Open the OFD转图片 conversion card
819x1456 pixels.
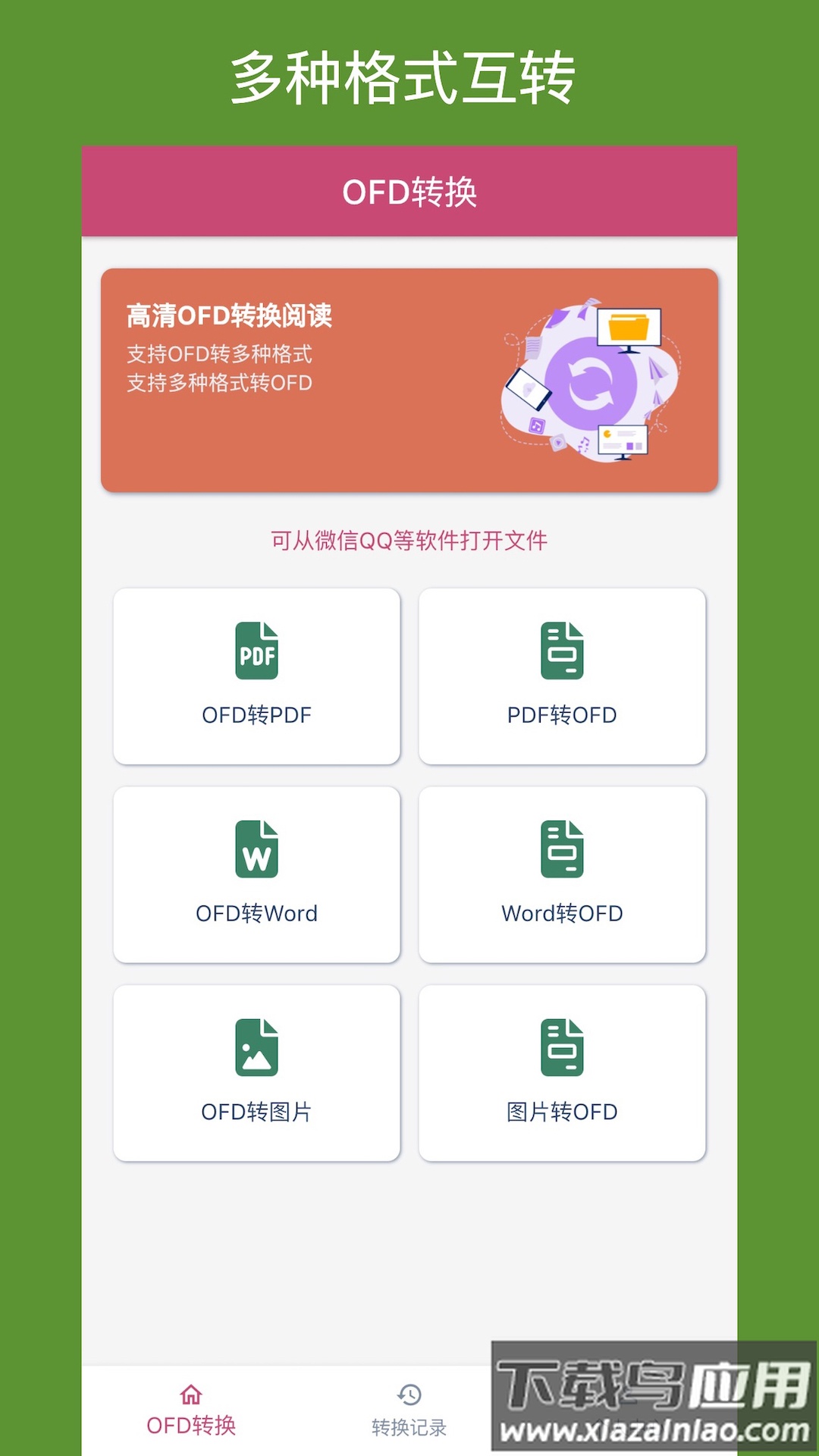tap(256, 1072)
